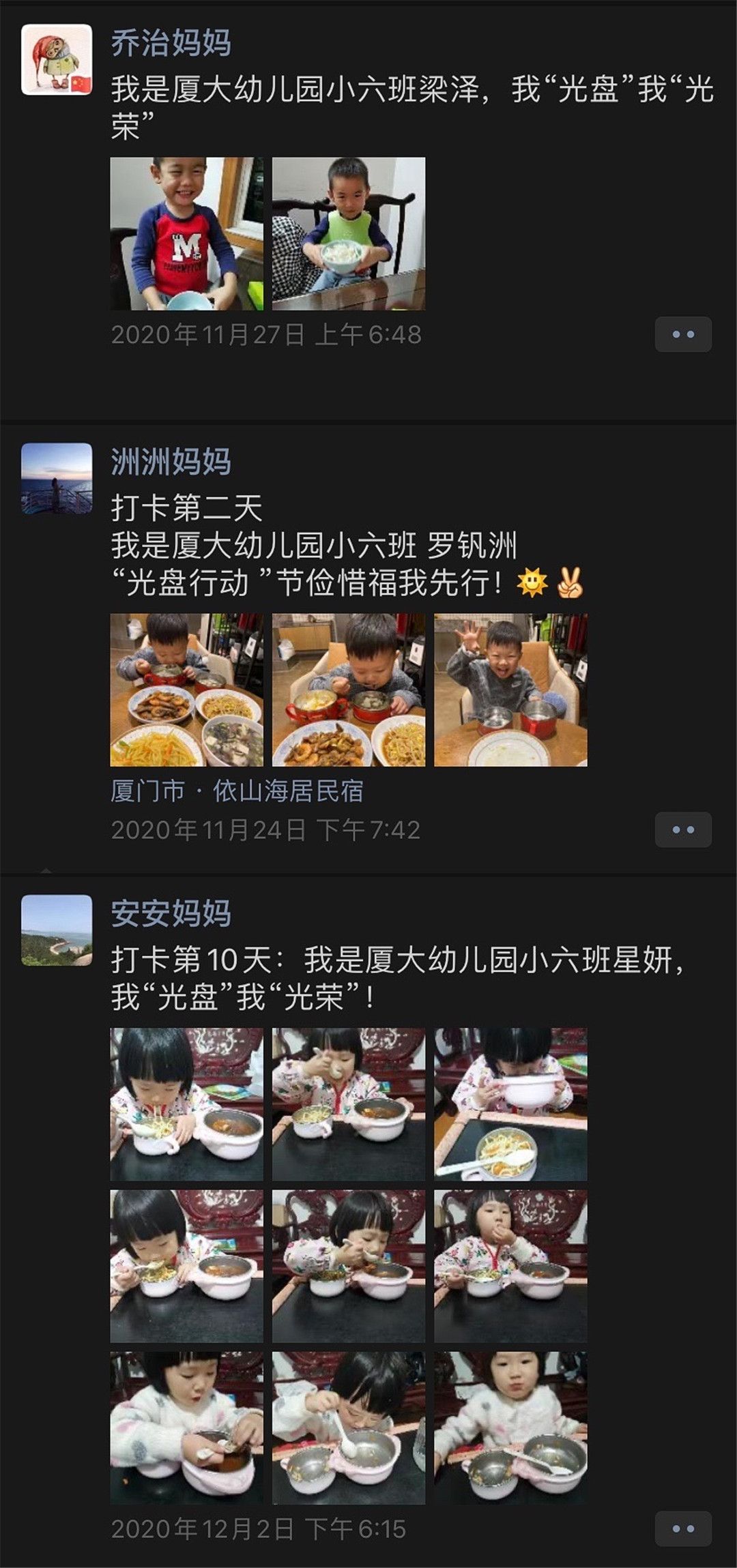
Task: Open 乔治妈妈's profile avatar
Action: [57, 59]
